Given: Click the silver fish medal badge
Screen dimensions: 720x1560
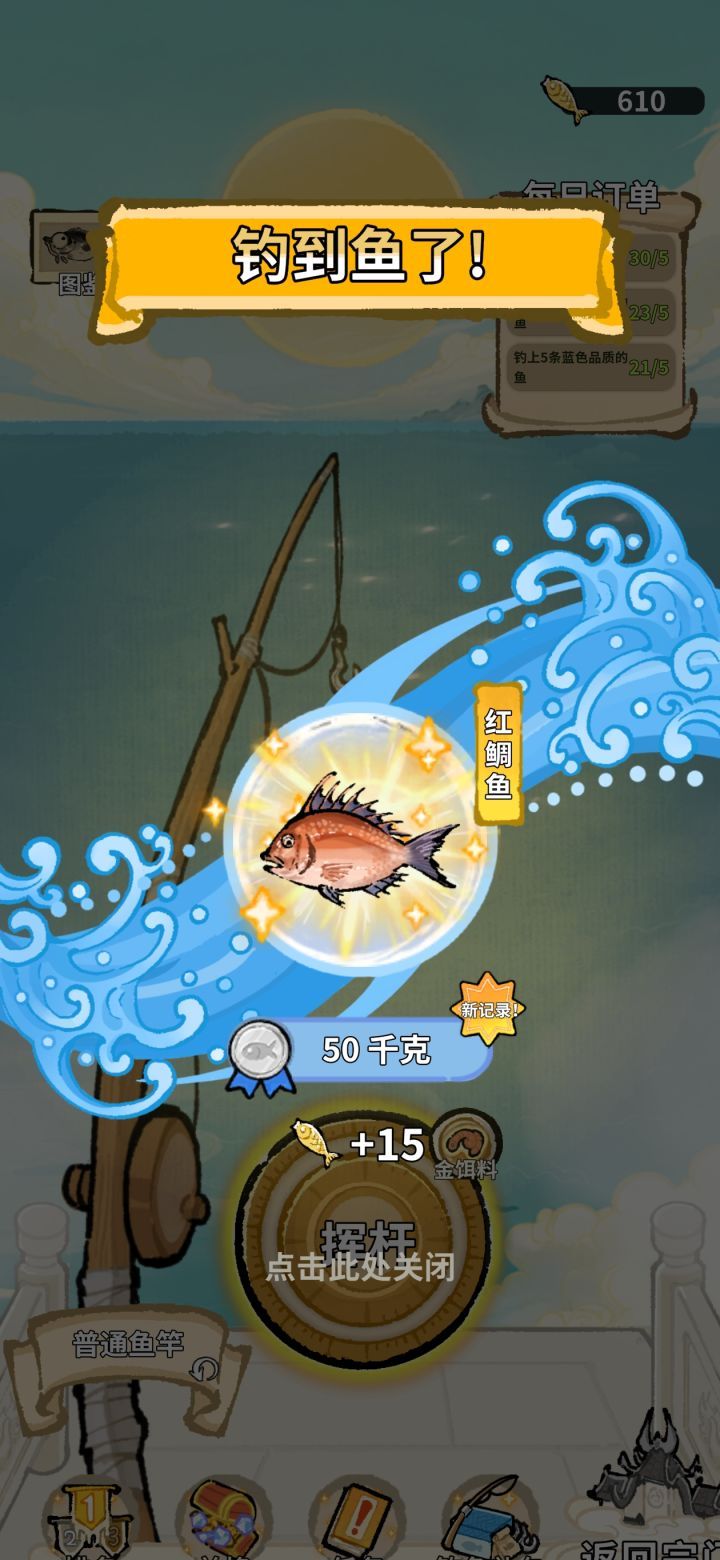Looking at the screenshot, I should 262,1052.
